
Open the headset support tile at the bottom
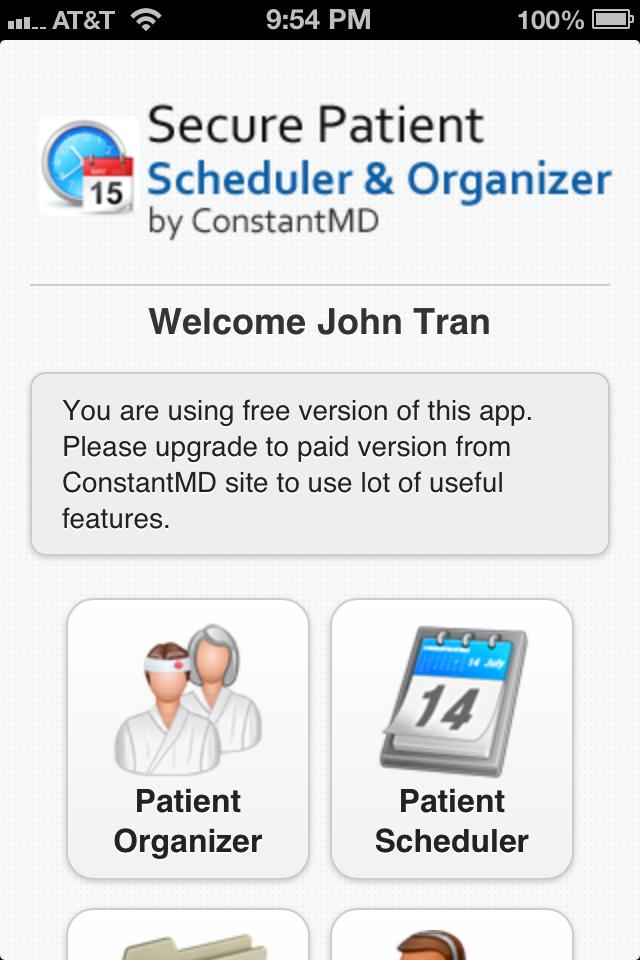[x=452, y=940]
